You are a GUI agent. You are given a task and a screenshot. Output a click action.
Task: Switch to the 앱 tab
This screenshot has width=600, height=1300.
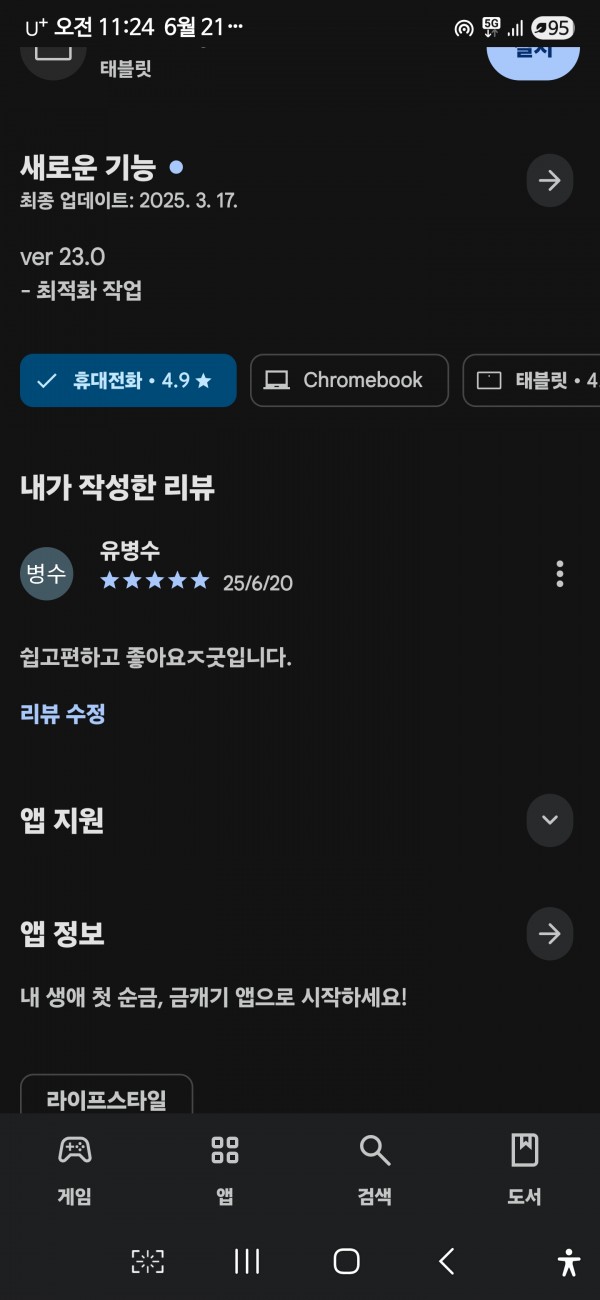[225, 1169]
